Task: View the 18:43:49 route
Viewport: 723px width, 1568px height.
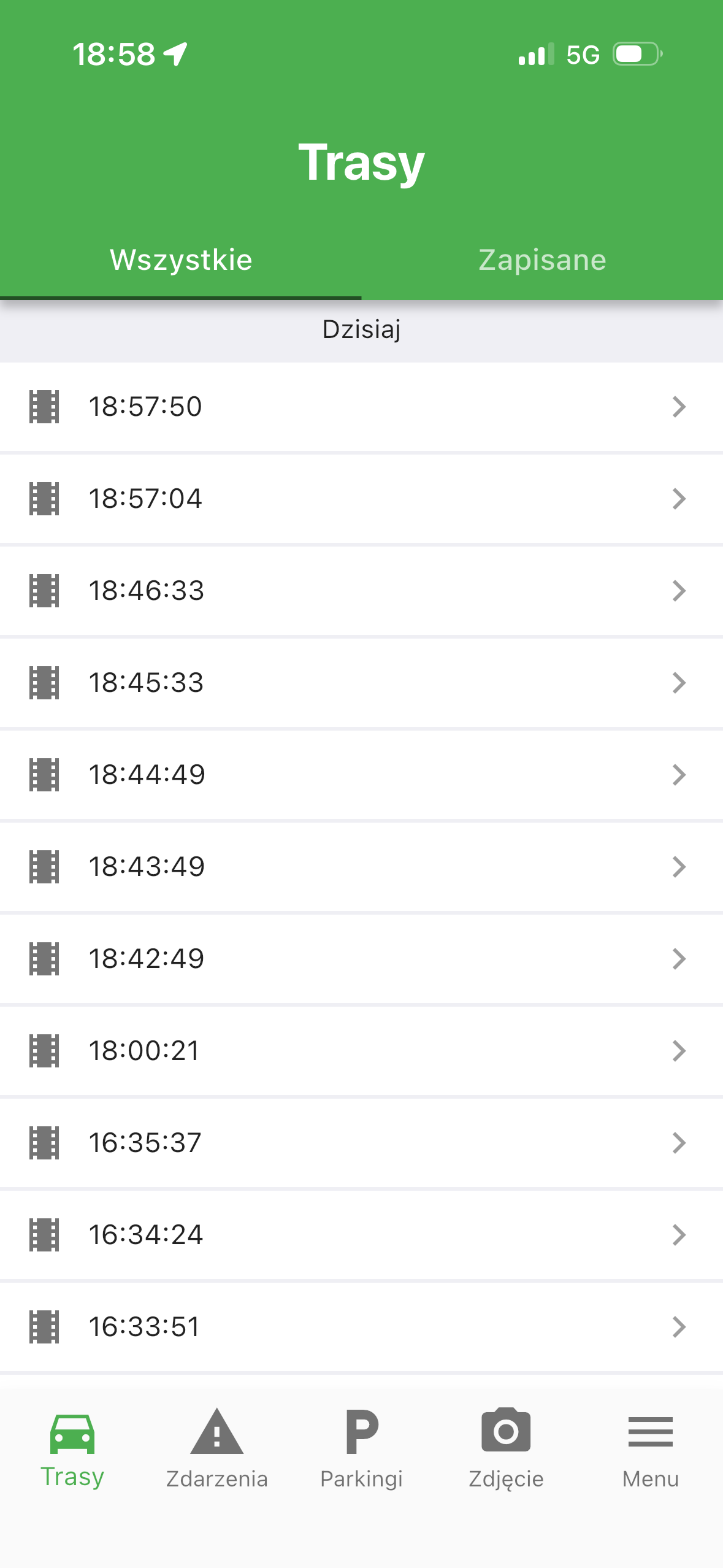Action: point(361,867)
